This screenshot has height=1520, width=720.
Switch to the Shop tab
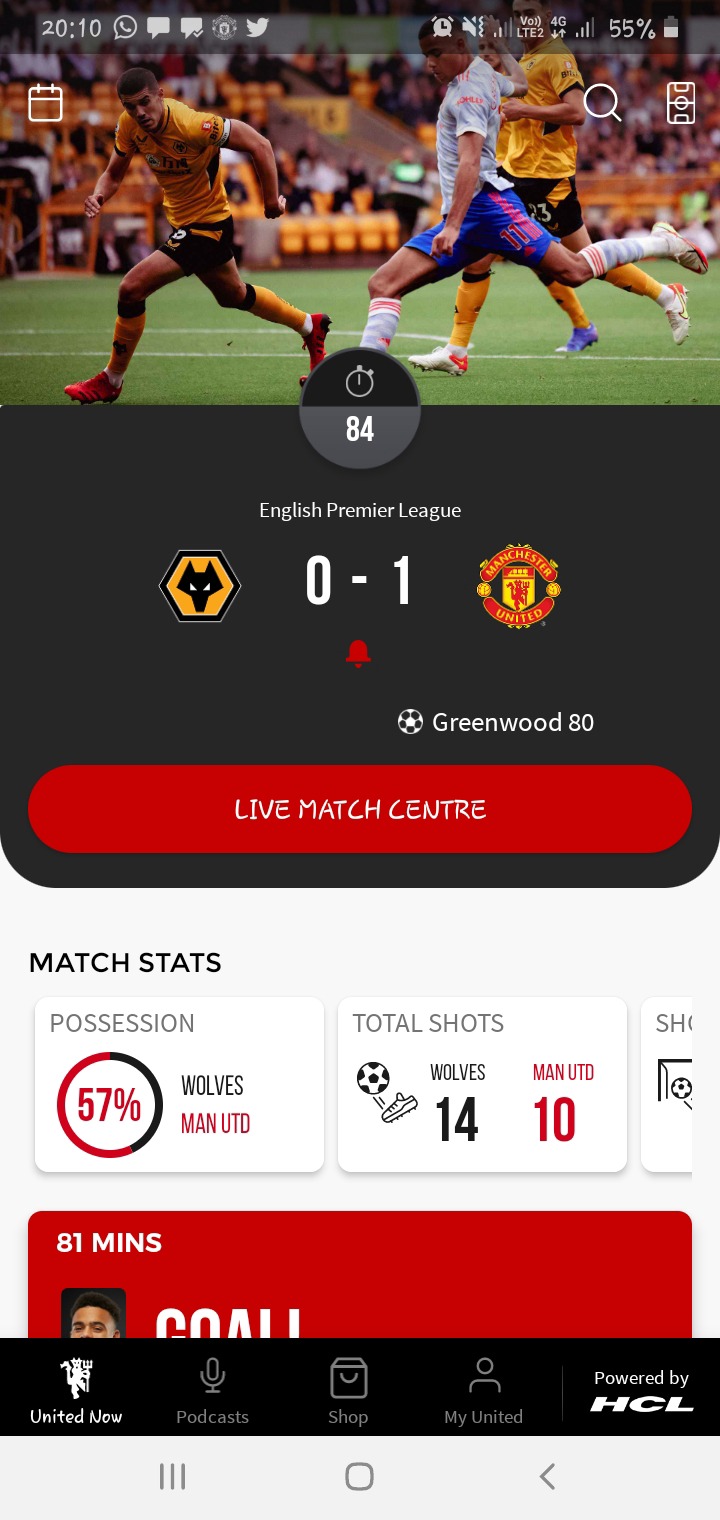point(348,1389)
